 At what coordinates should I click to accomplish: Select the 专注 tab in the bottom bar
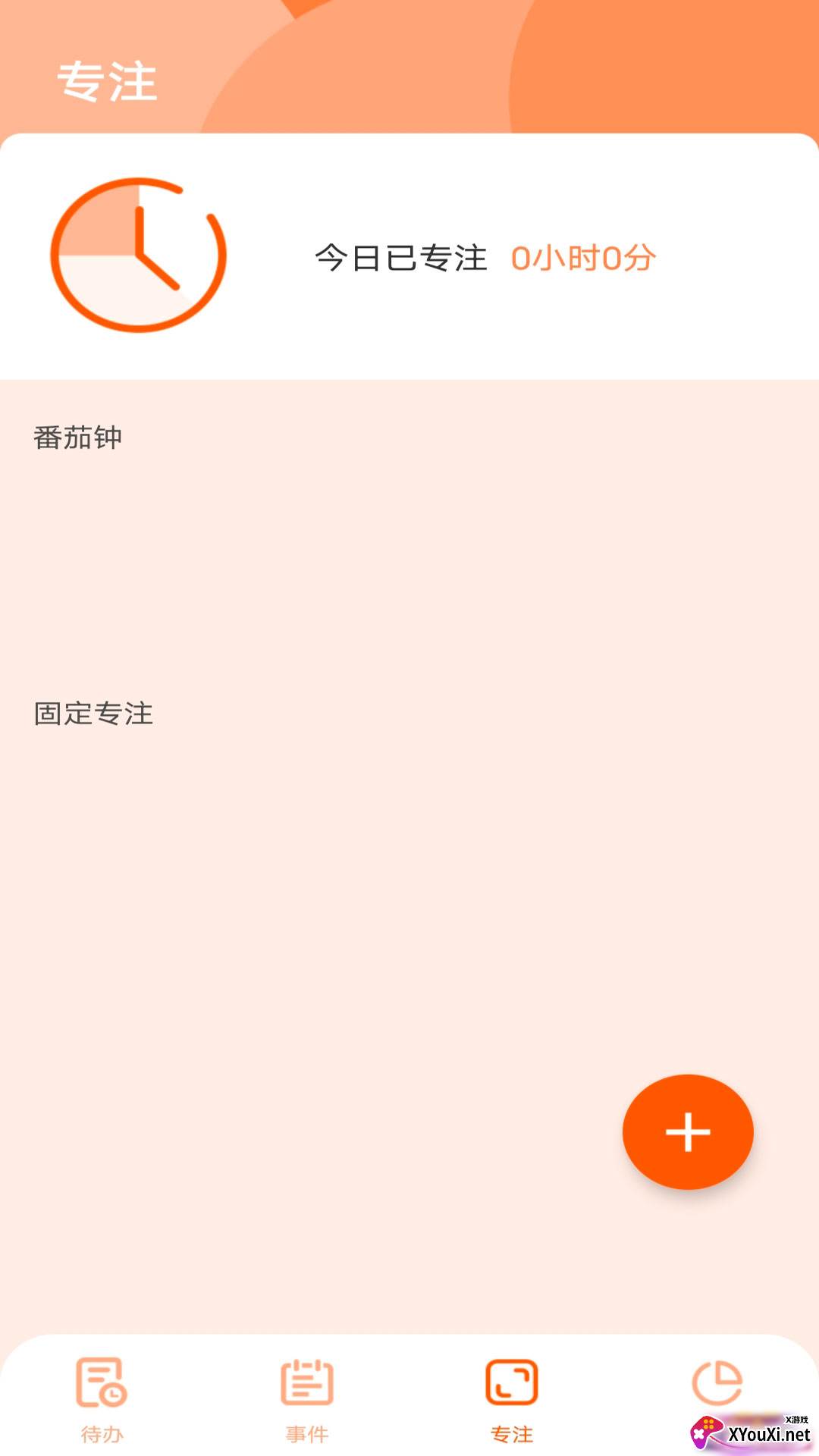[x=512, y=1401]
